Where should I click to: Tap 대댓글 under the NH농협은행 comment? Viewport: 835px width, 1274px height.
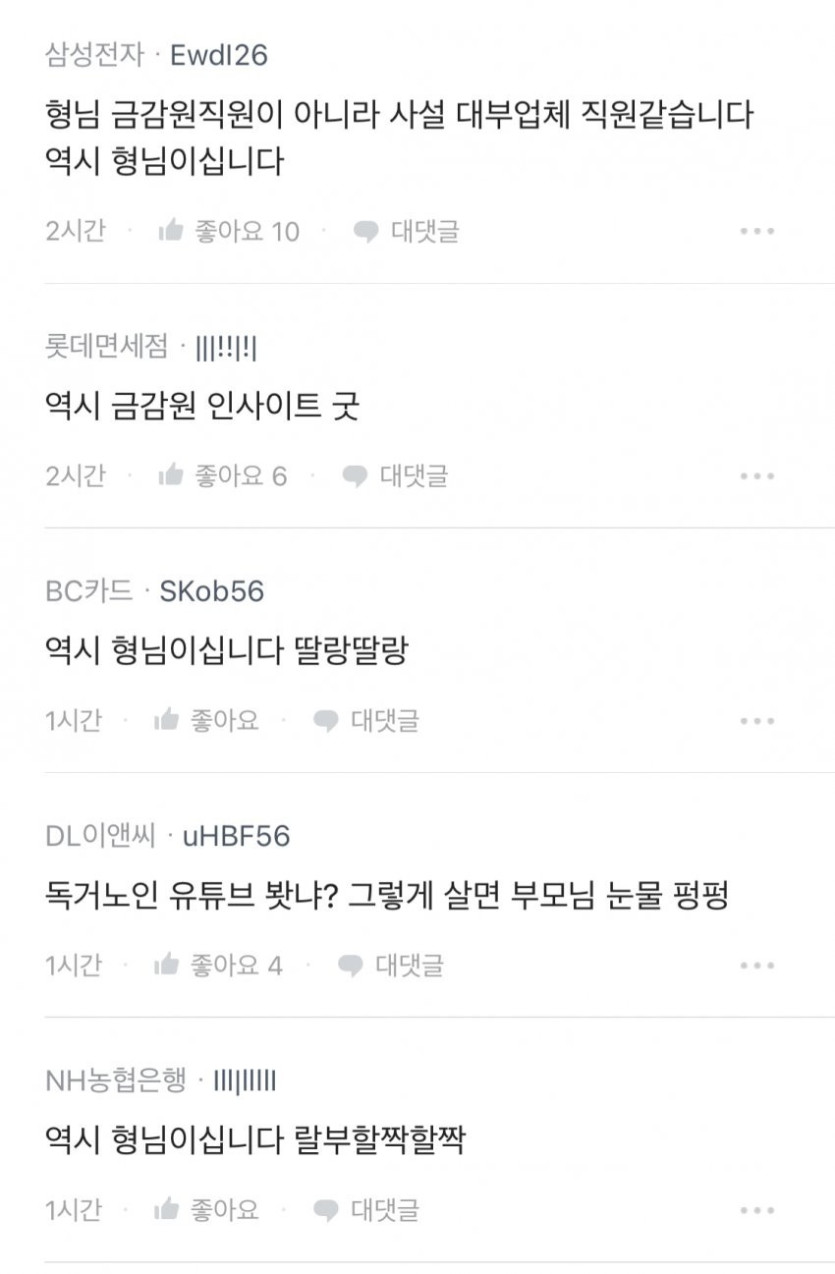tap(366, 1210)
